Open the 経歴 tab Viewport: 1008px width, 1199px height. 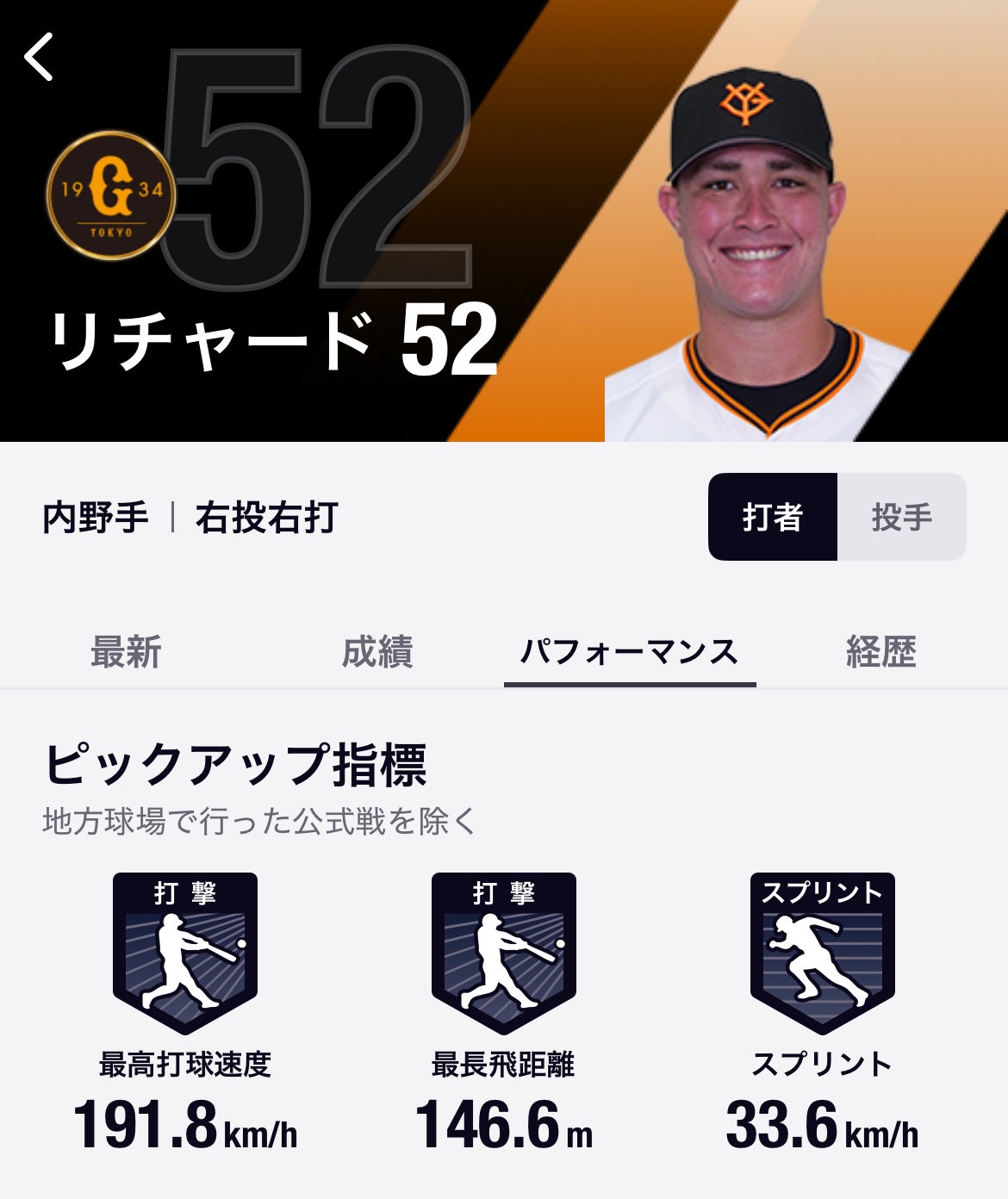(x=880, y=651)
